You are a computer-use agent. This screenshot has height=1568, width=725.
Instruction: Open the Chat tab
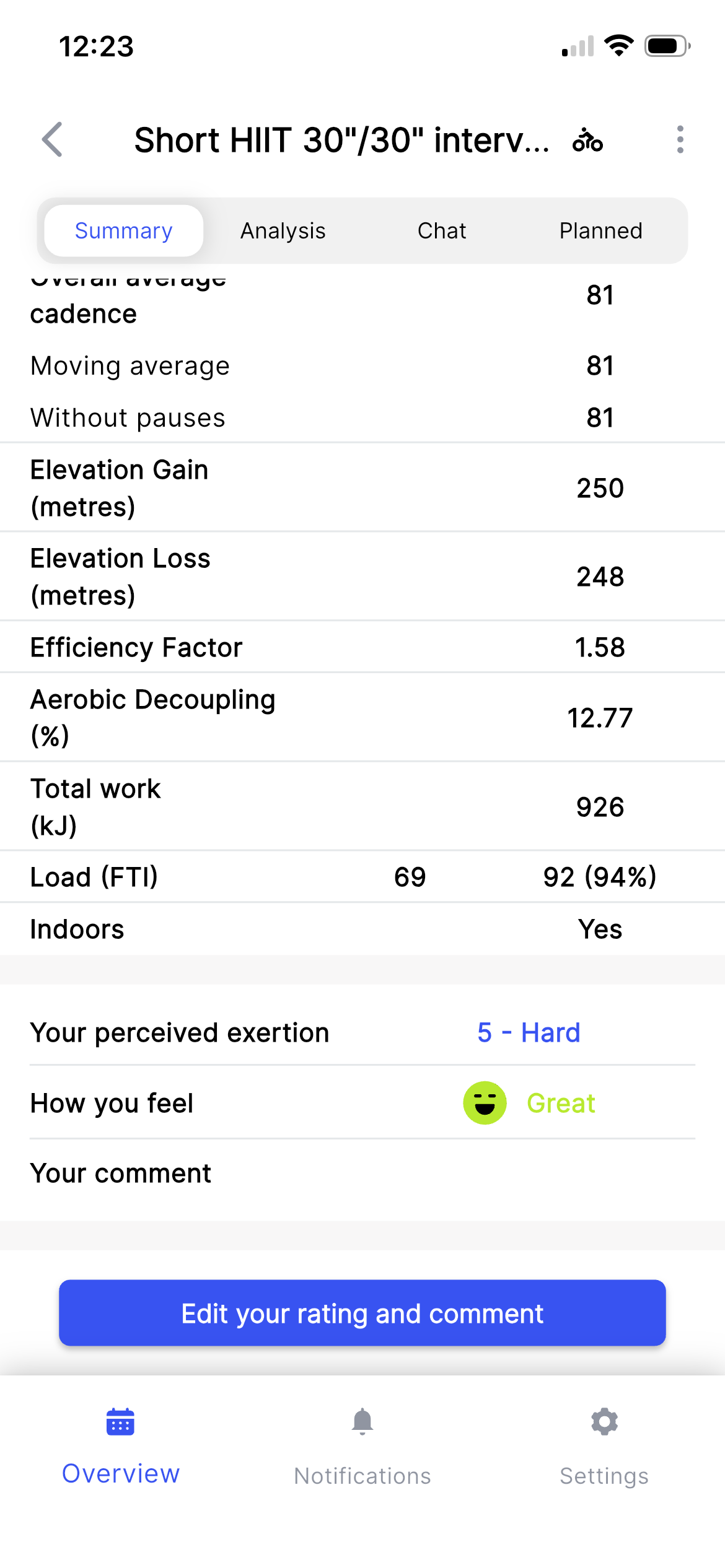[x=441, y=230]
